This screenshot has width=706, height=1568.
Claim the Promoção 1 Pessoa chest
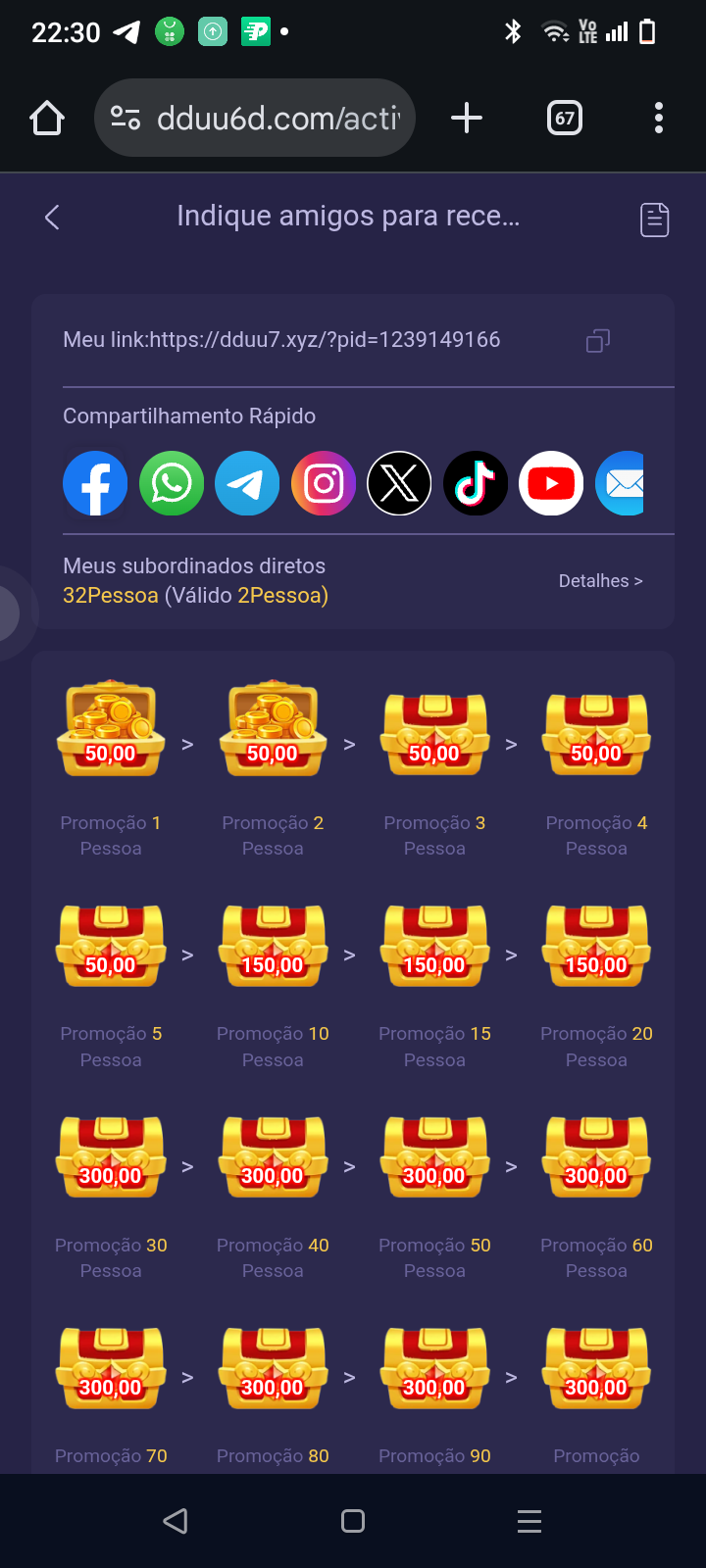click(x=111, y=730)
